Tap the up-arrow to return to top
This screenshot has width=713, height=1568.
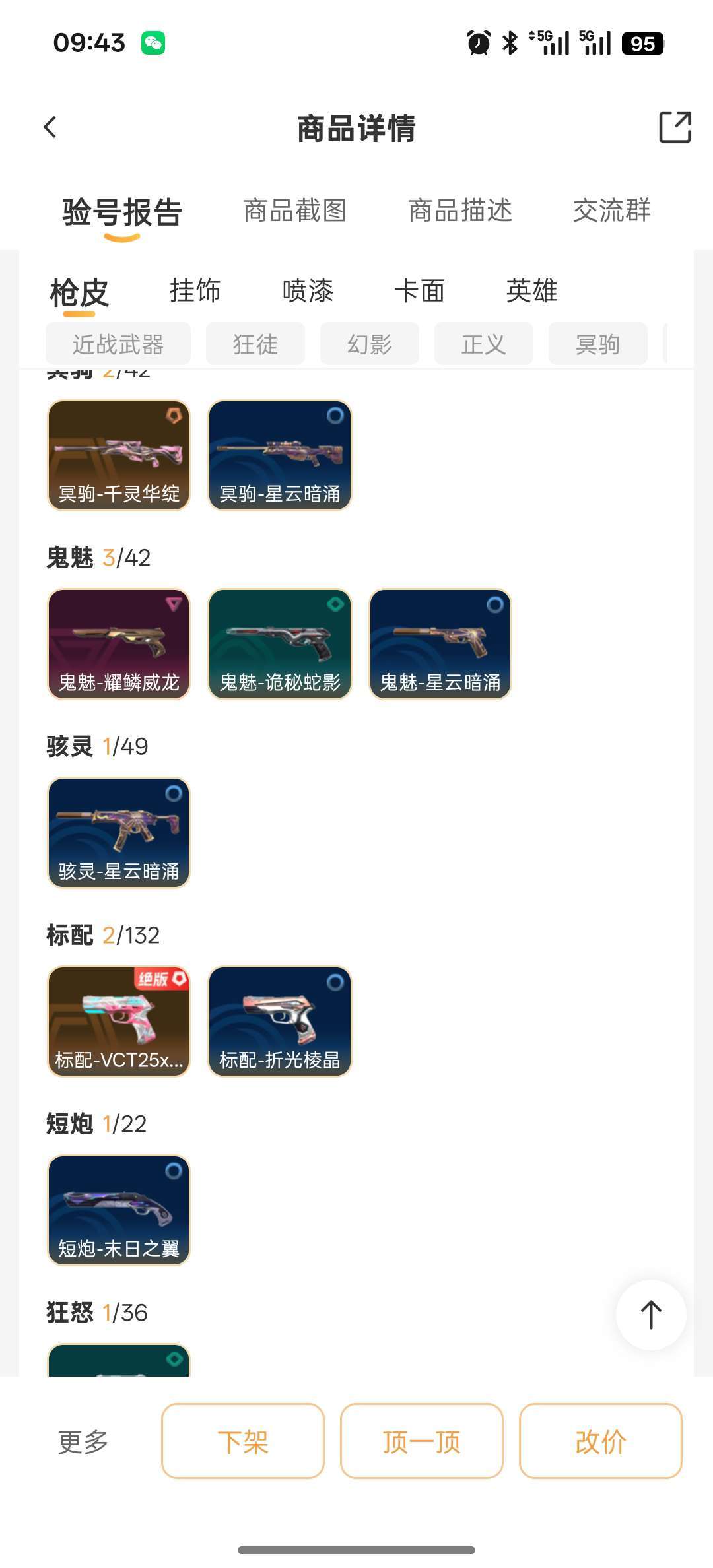pyautogui.click(x=651, y=1315)
